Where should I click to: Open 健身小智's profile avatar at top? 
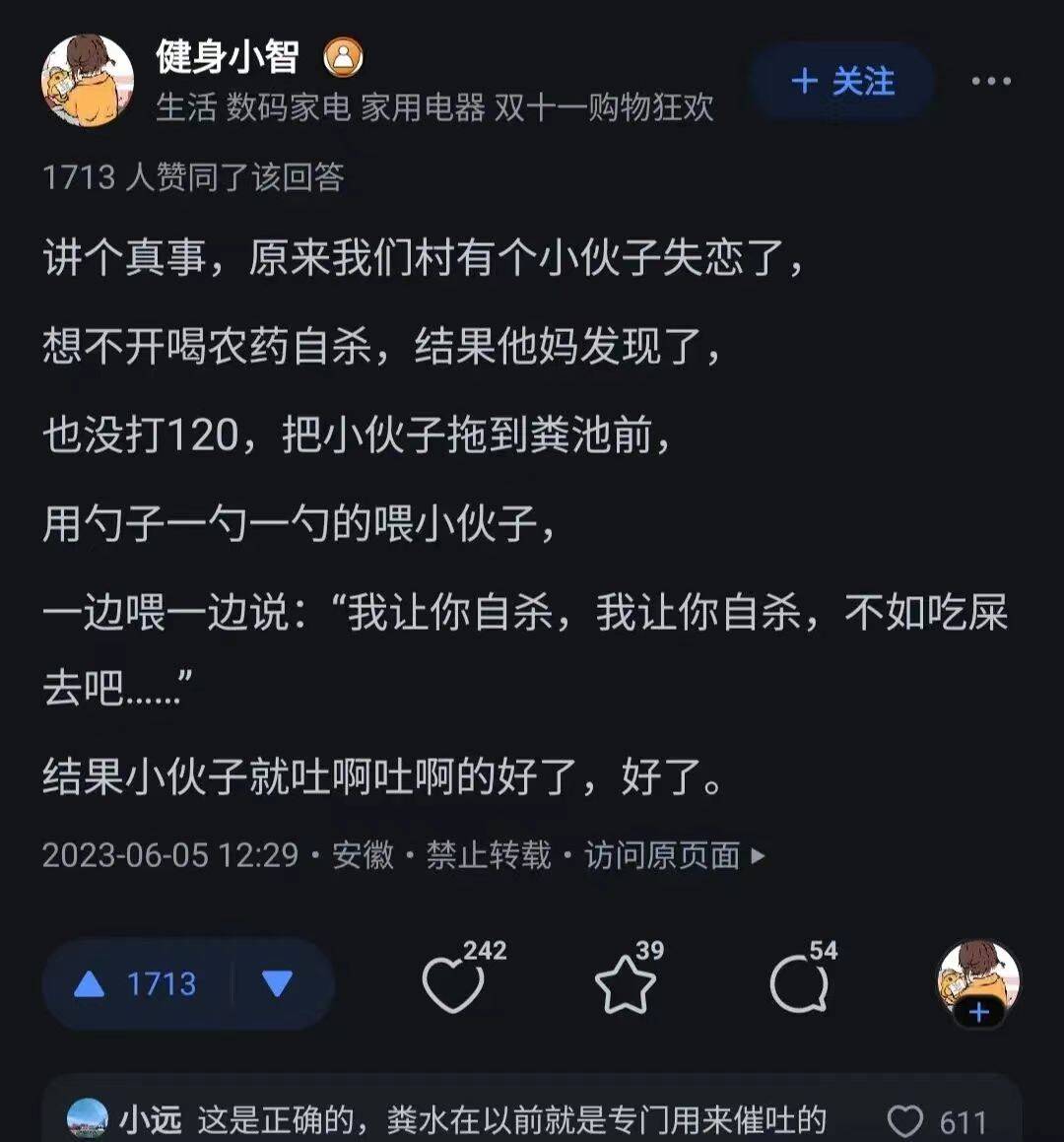[87, 82]
